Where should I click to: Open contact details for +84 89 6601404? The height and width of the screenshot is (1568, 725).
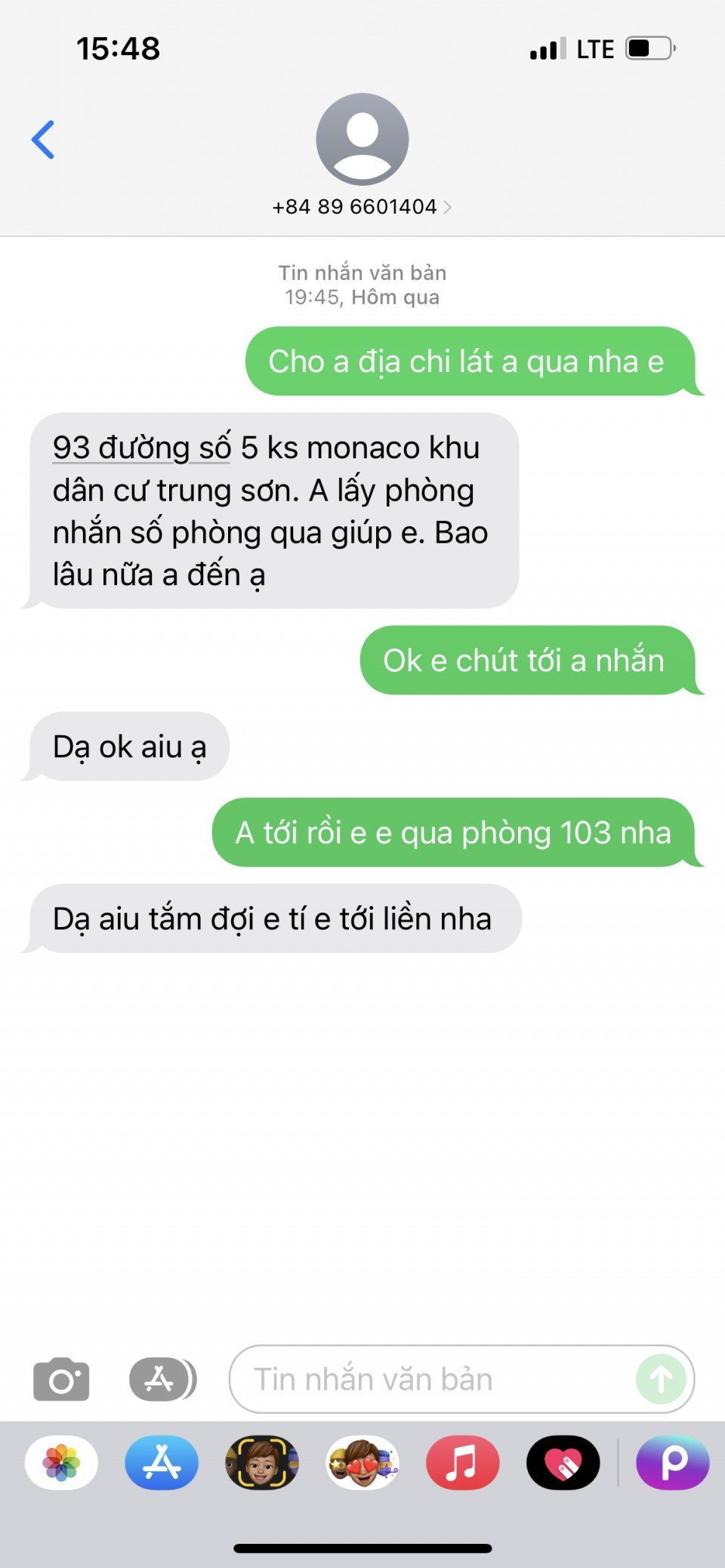pyautogui.click(x=362, y=206)
